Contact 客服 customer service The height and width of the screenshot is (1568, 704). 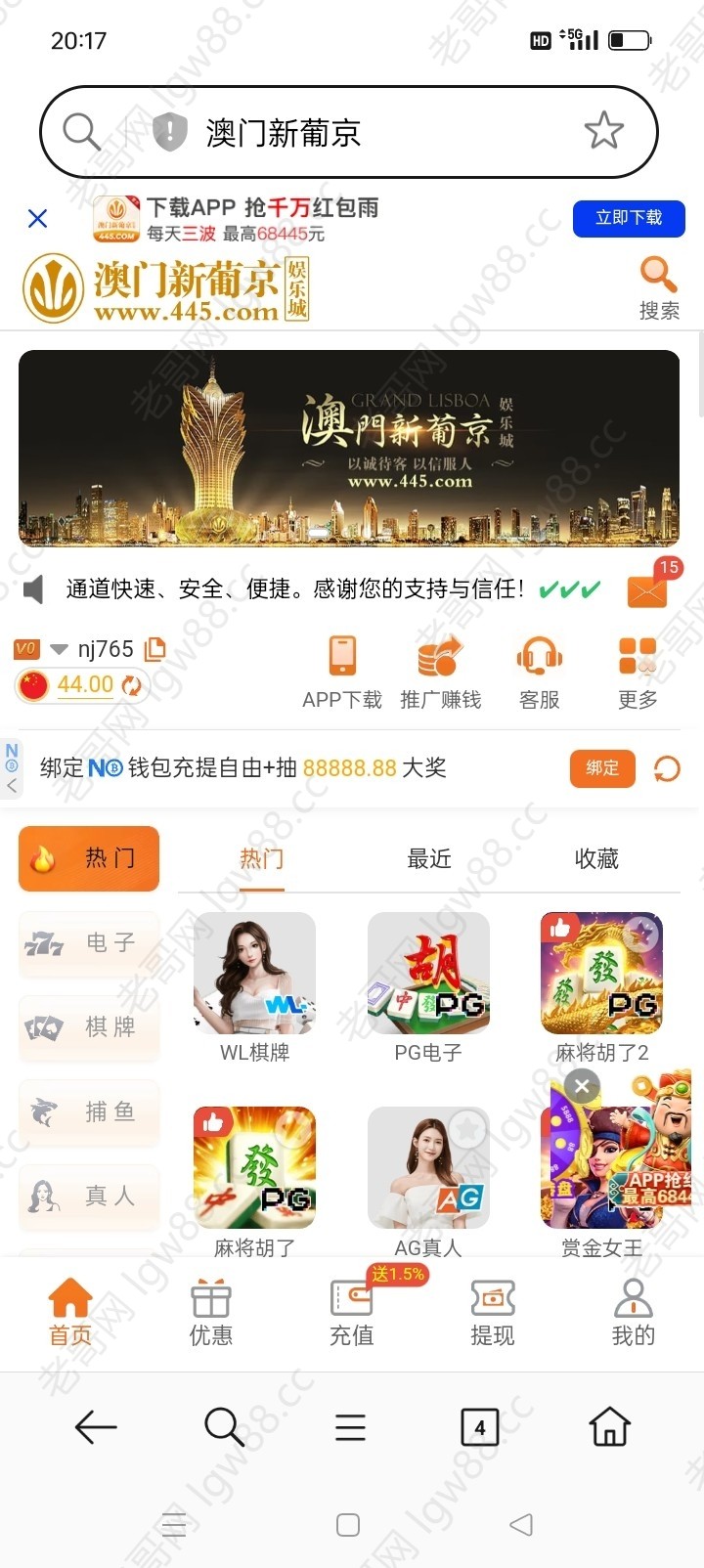click(x=539, y=673)
